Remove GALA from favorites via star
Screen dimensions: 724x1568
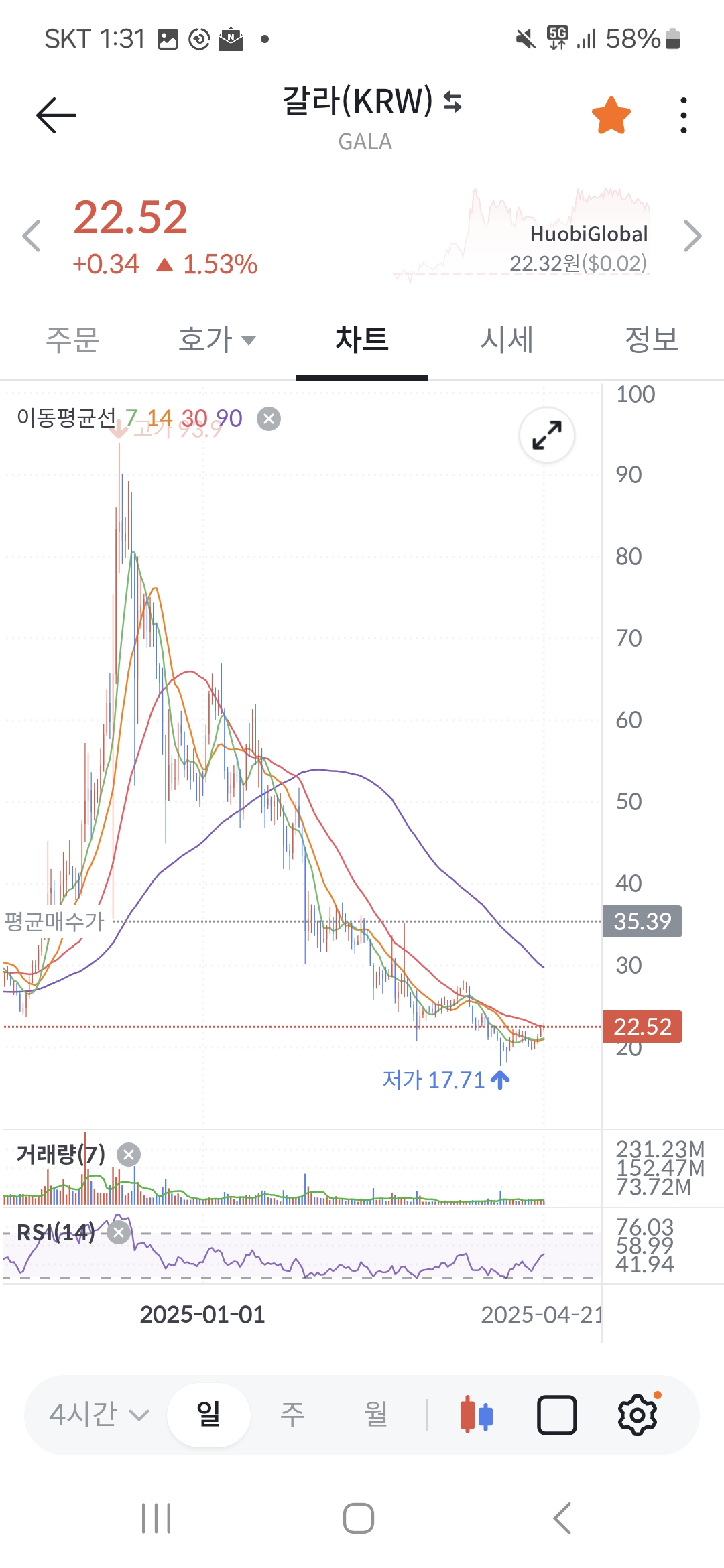click(x=611, y=115)
